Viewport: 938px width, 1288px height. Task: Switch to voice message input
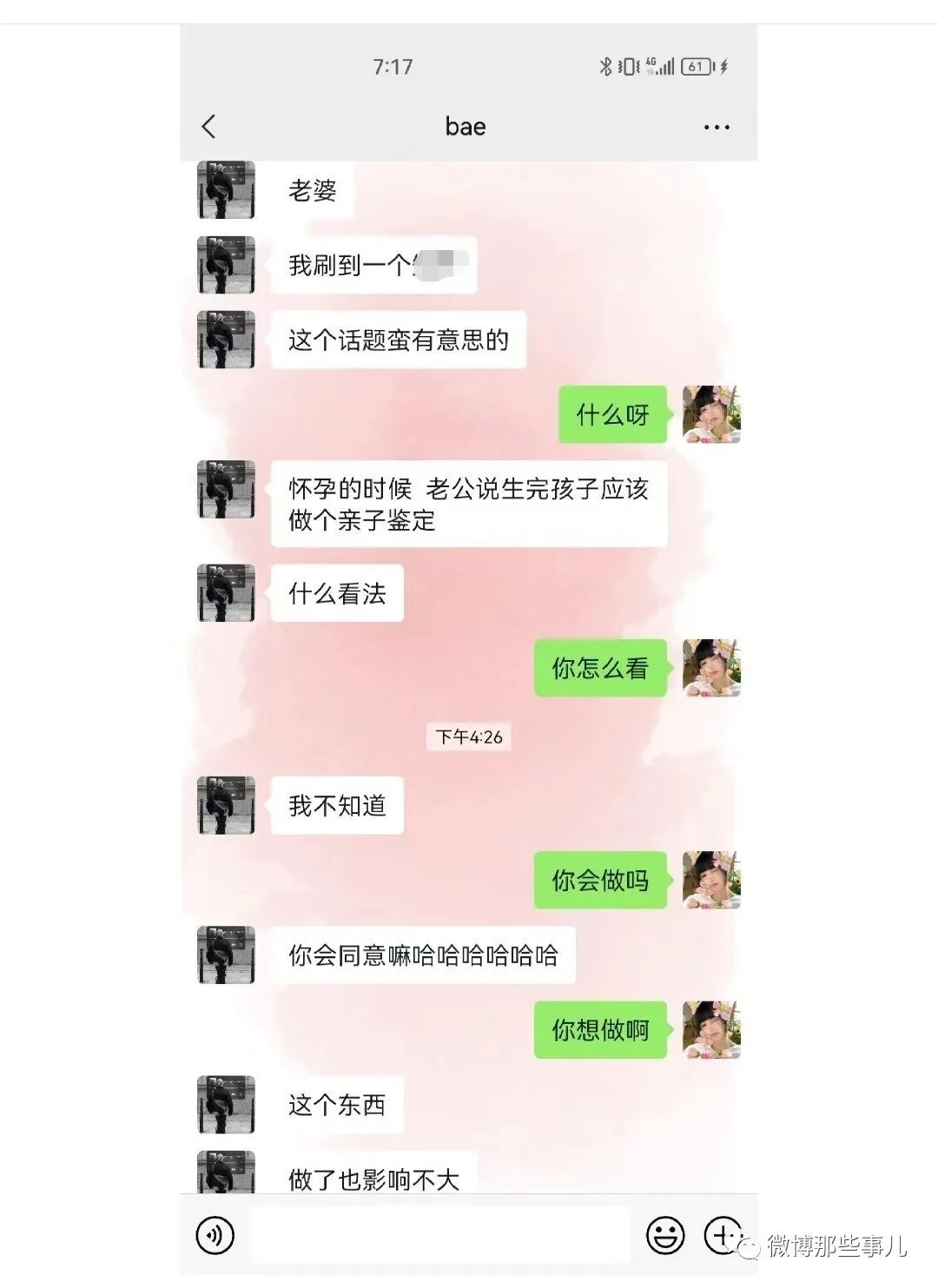pyautogui.click(x=215, y=1234)
